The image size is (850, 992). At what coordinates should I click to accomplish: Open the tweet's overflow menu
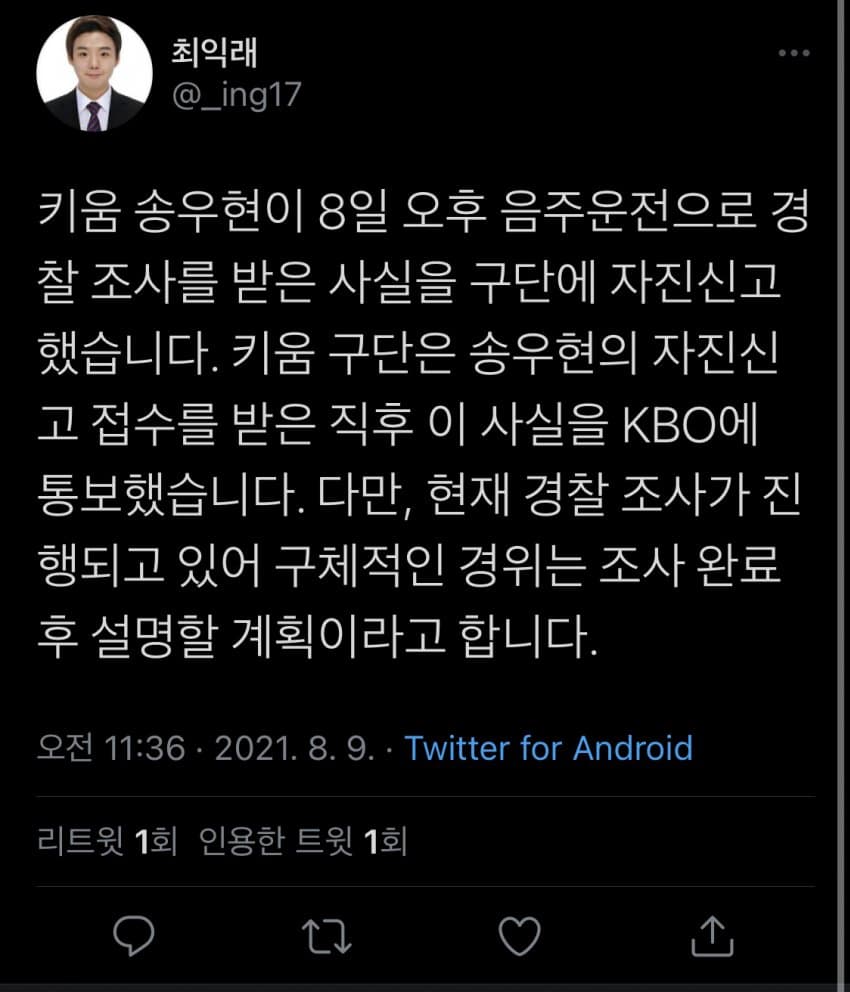coord(793,53)
